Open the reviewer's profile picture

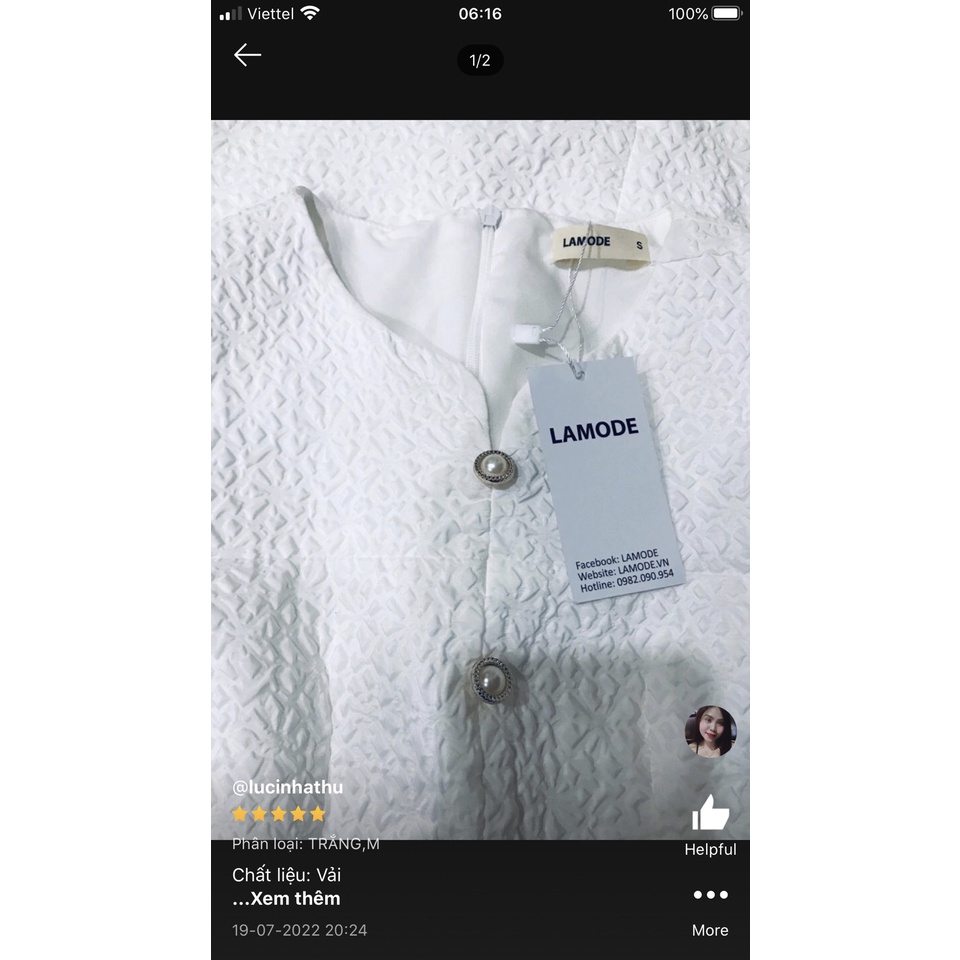tap(710, 732)
